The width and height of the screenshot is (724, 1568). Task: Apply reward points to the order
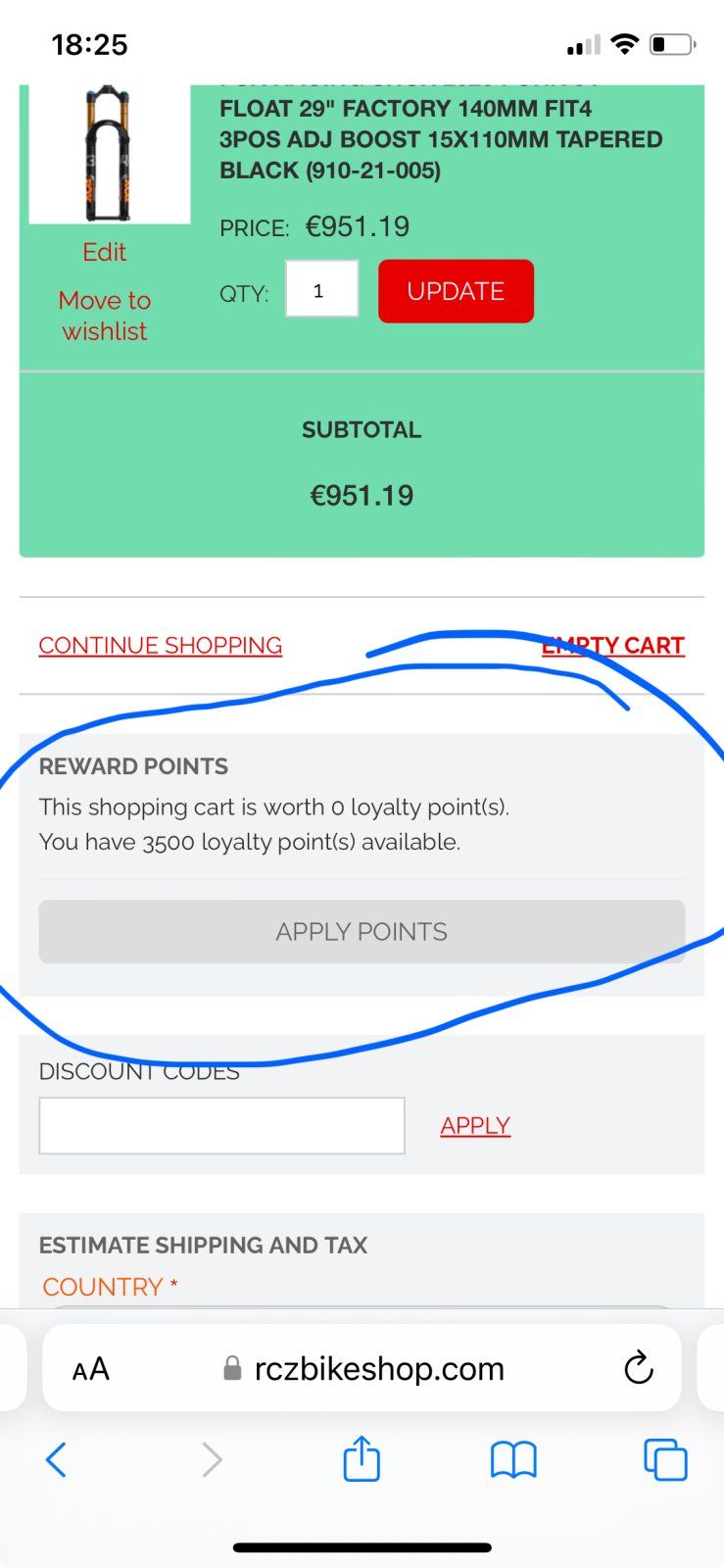pos(362,931)
